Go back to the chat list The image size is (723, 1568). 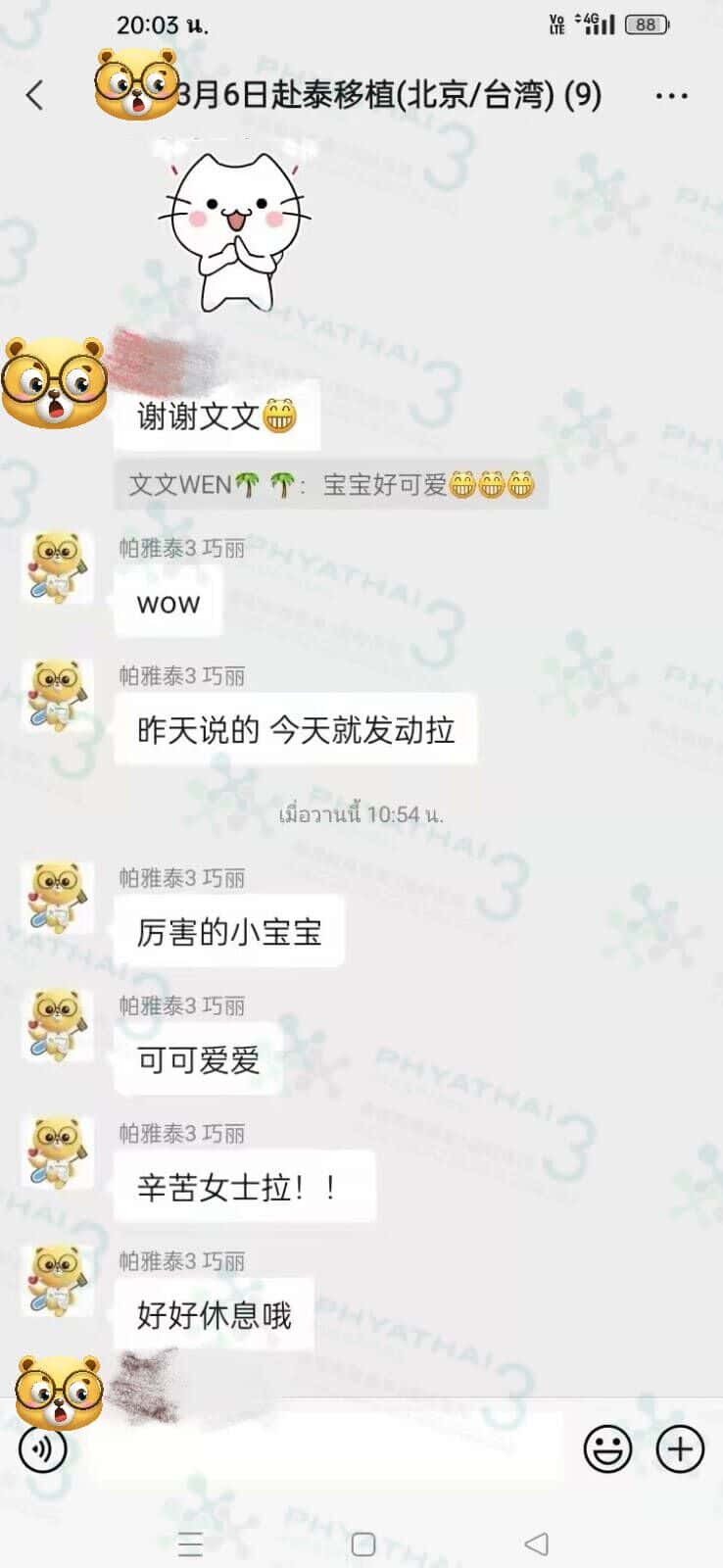pyautogui.click(x=35, y=95)
